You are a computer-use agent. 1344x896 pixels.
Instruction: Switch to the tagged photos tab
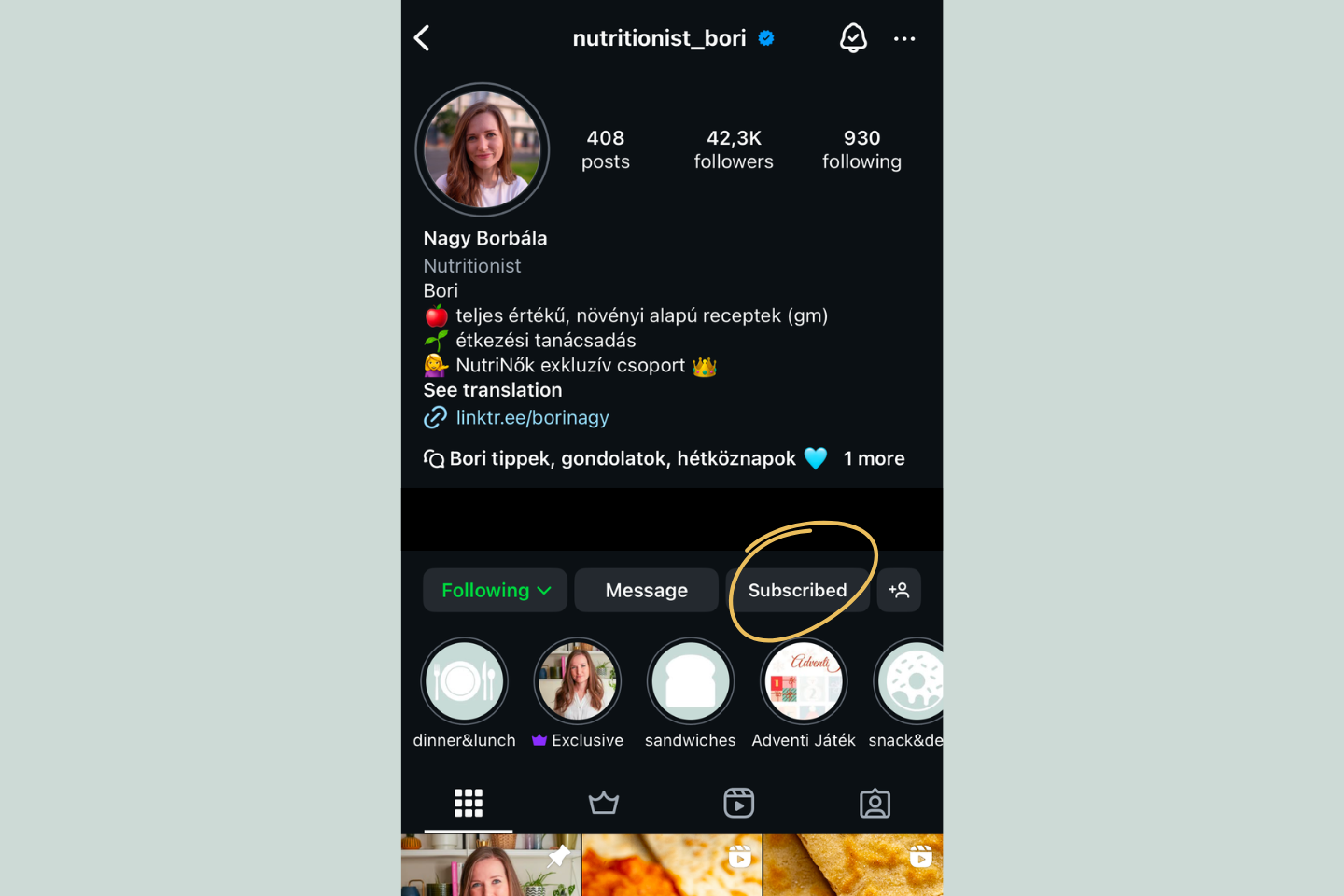coord(875,803)
